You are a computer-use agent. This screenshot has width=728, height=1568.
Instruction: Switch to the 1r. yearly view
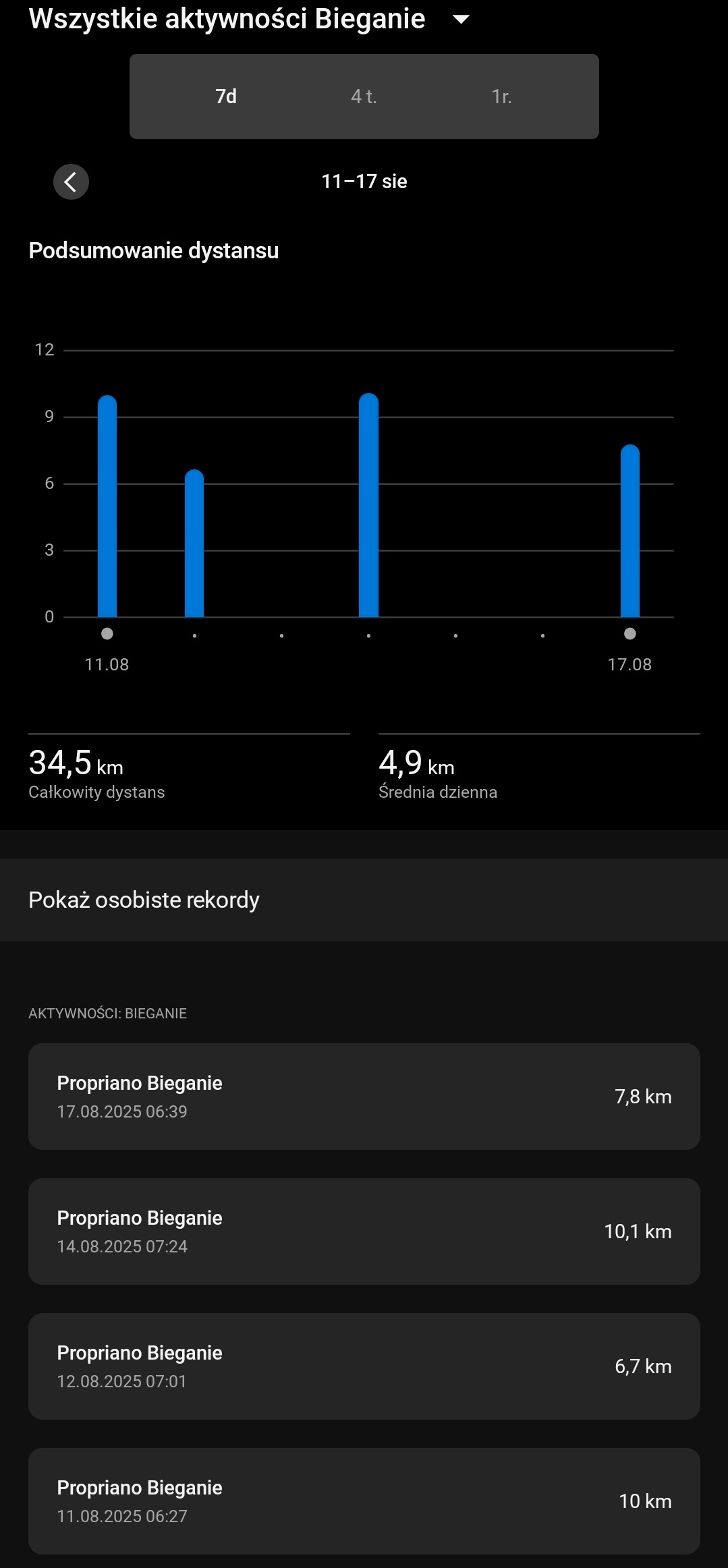point(501,96)
